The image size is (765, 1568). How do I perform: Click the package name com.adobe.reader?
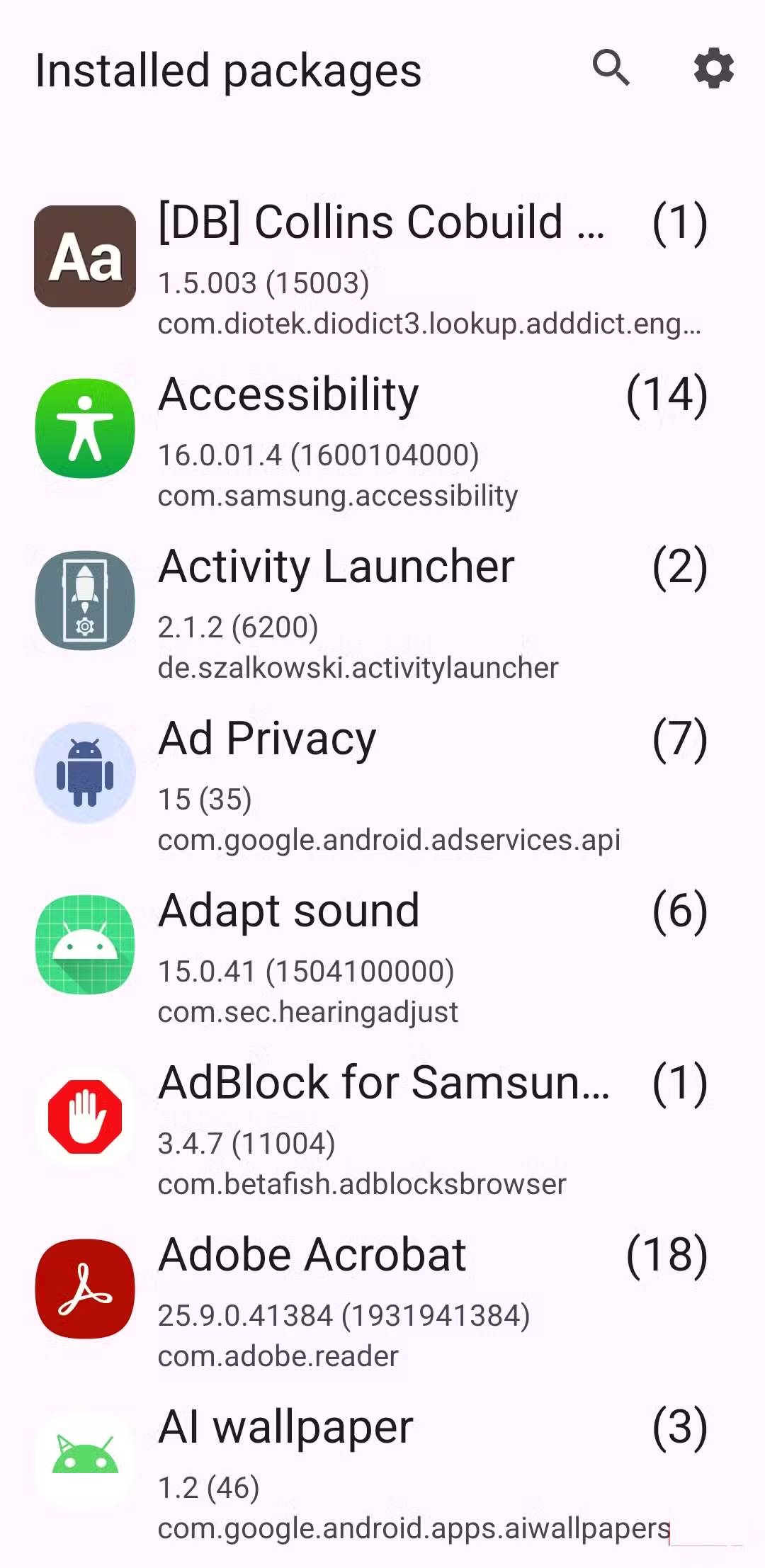click(x=276, y=1356)
